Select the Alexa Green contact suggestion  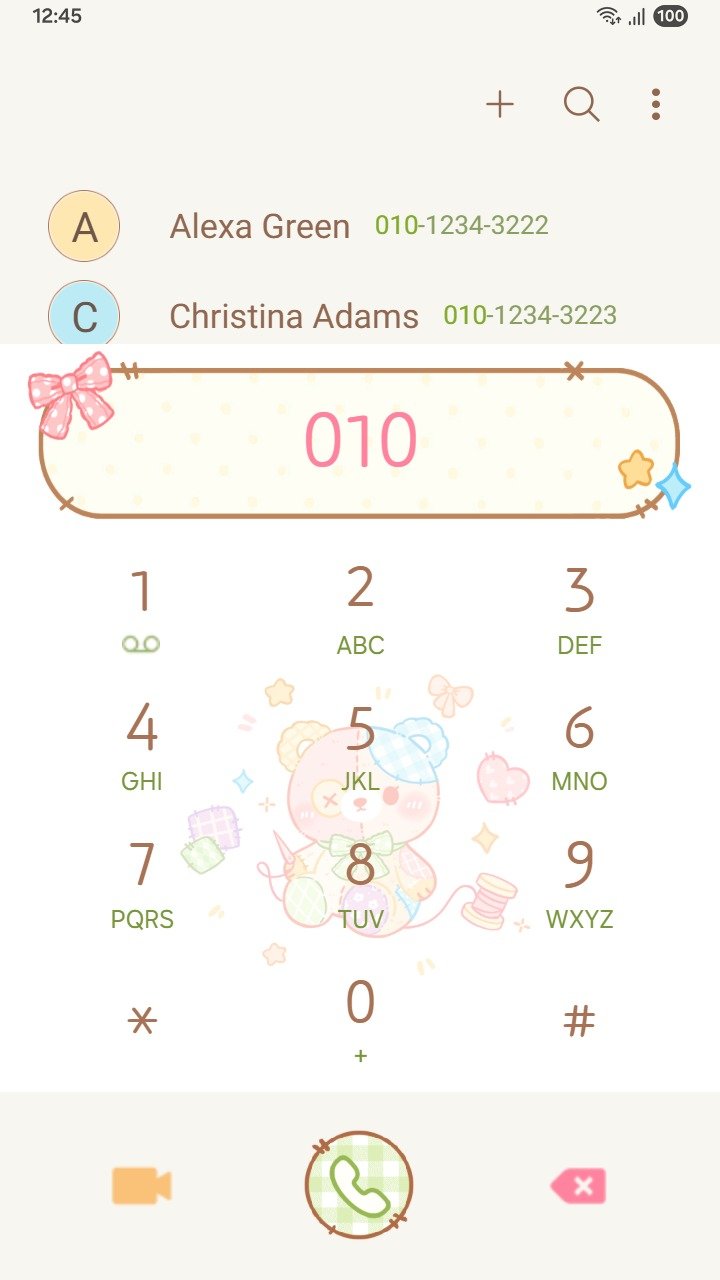300,226
